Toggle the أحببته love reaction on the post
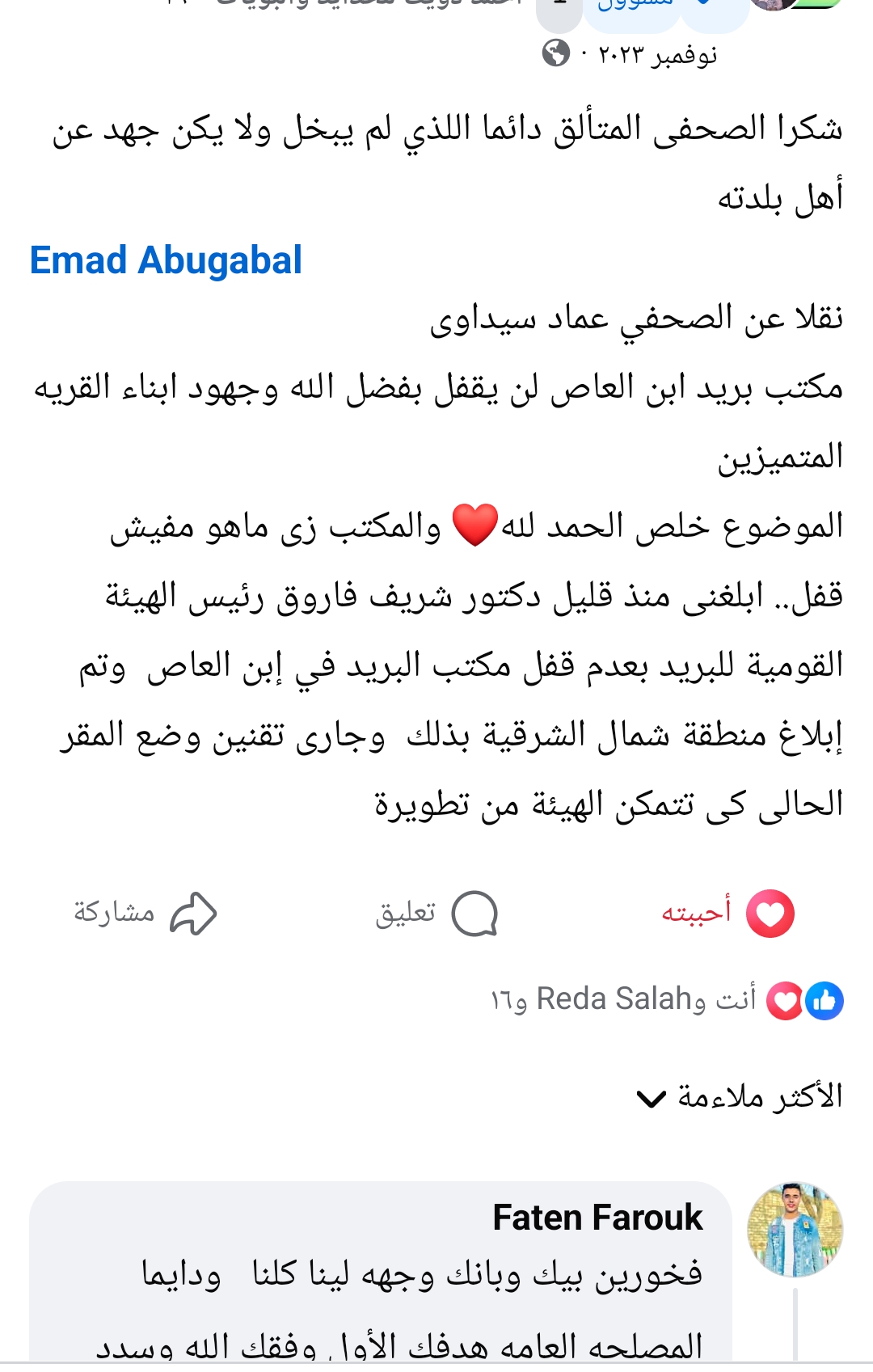Screen dimensions: 873x1372 [727, 914]
